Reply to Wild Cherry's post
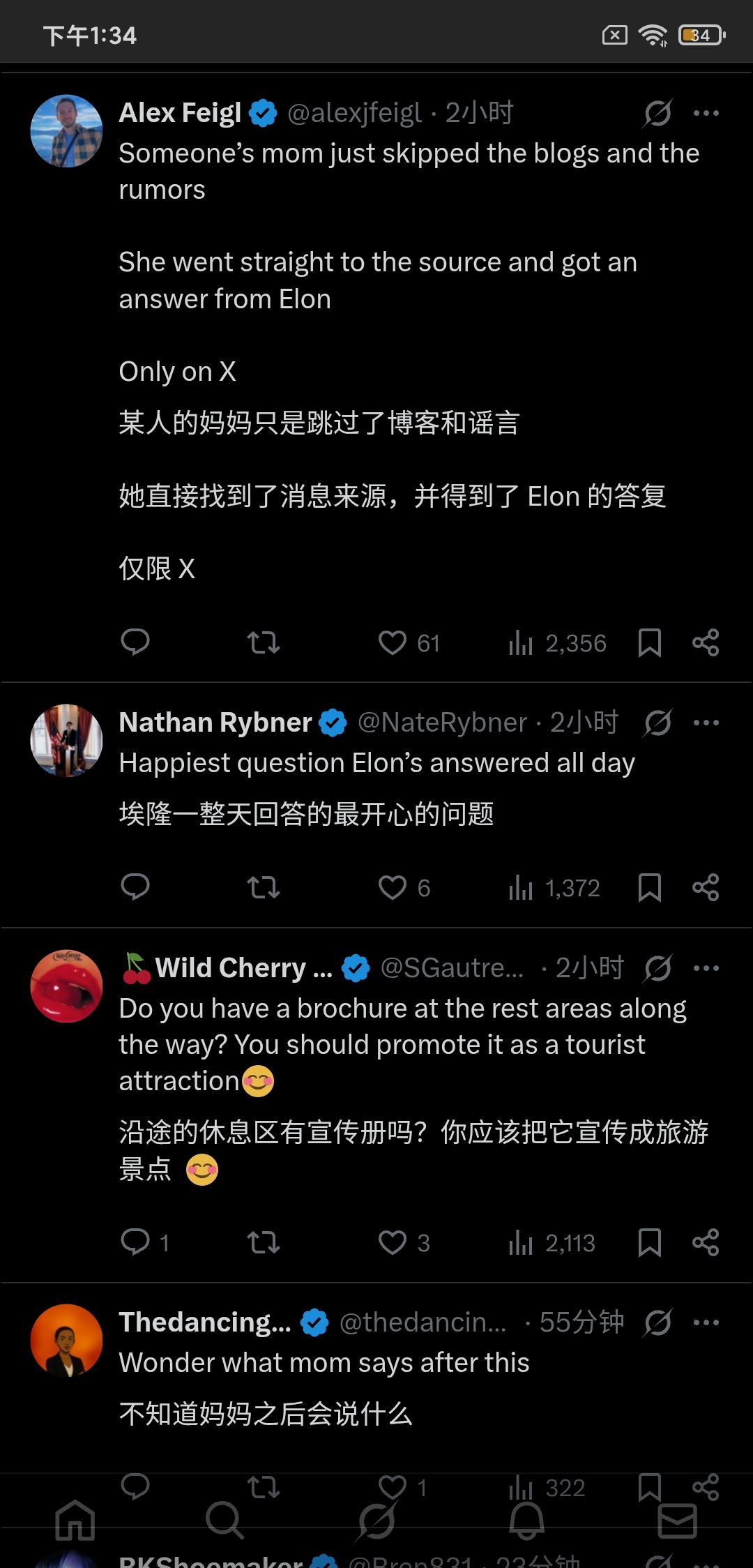 (x=135, y=1242)
